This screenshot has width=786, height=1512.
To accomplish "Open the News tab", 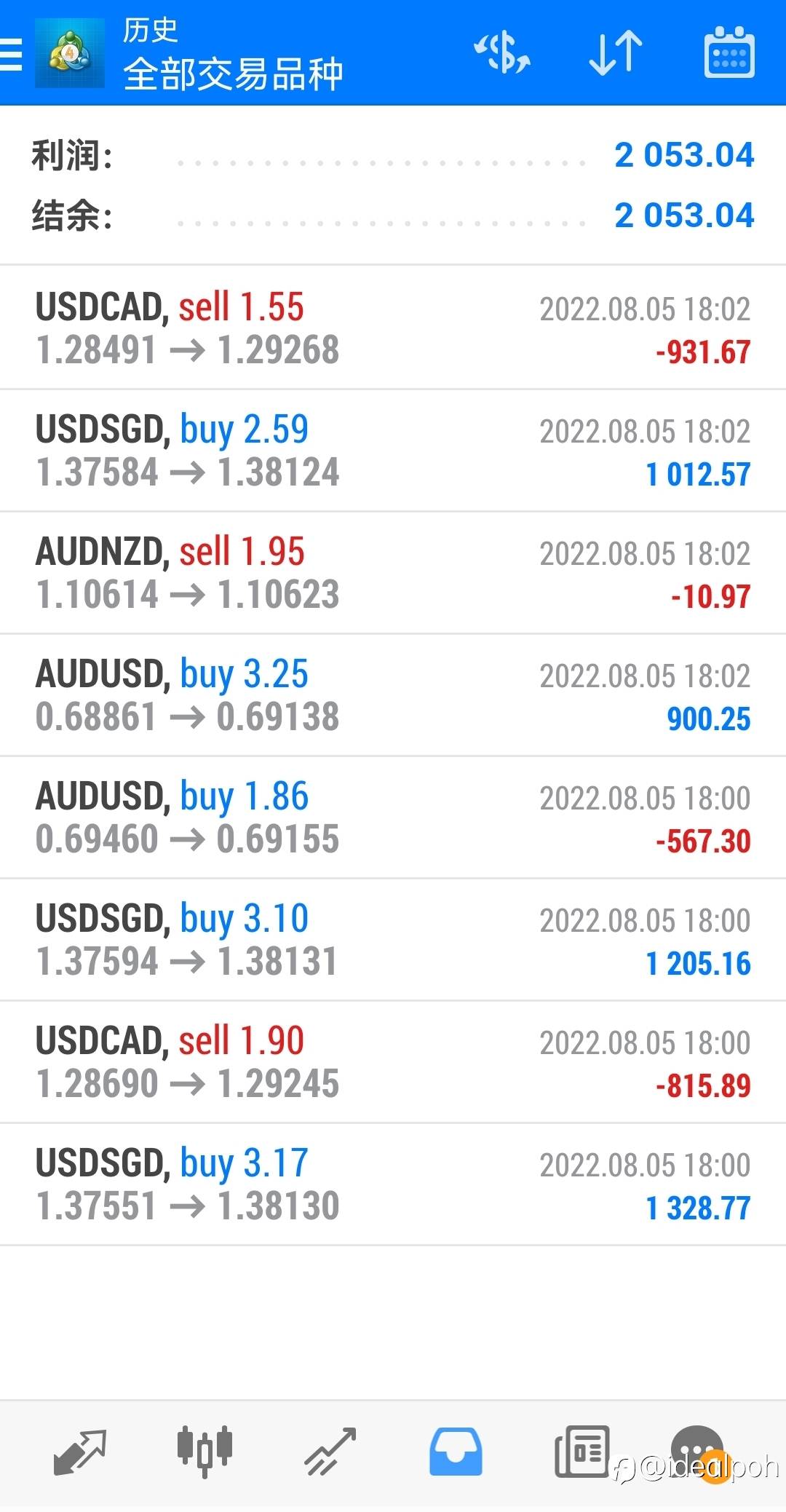I will pyautogui.click(x=581, y=1452).
